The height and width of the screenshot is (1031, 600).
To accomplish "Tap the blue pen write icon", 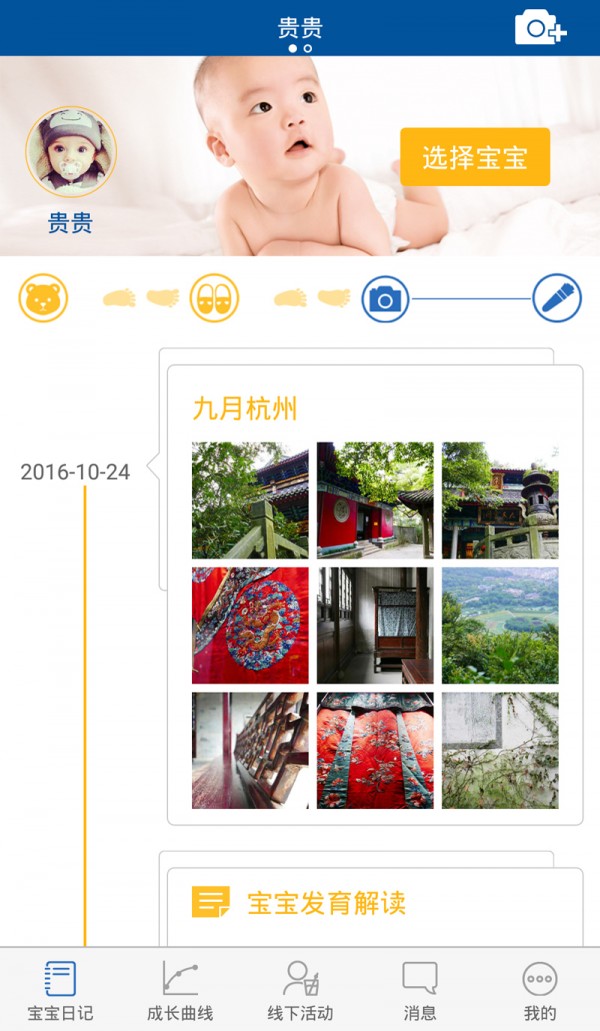I will (557, 298).
